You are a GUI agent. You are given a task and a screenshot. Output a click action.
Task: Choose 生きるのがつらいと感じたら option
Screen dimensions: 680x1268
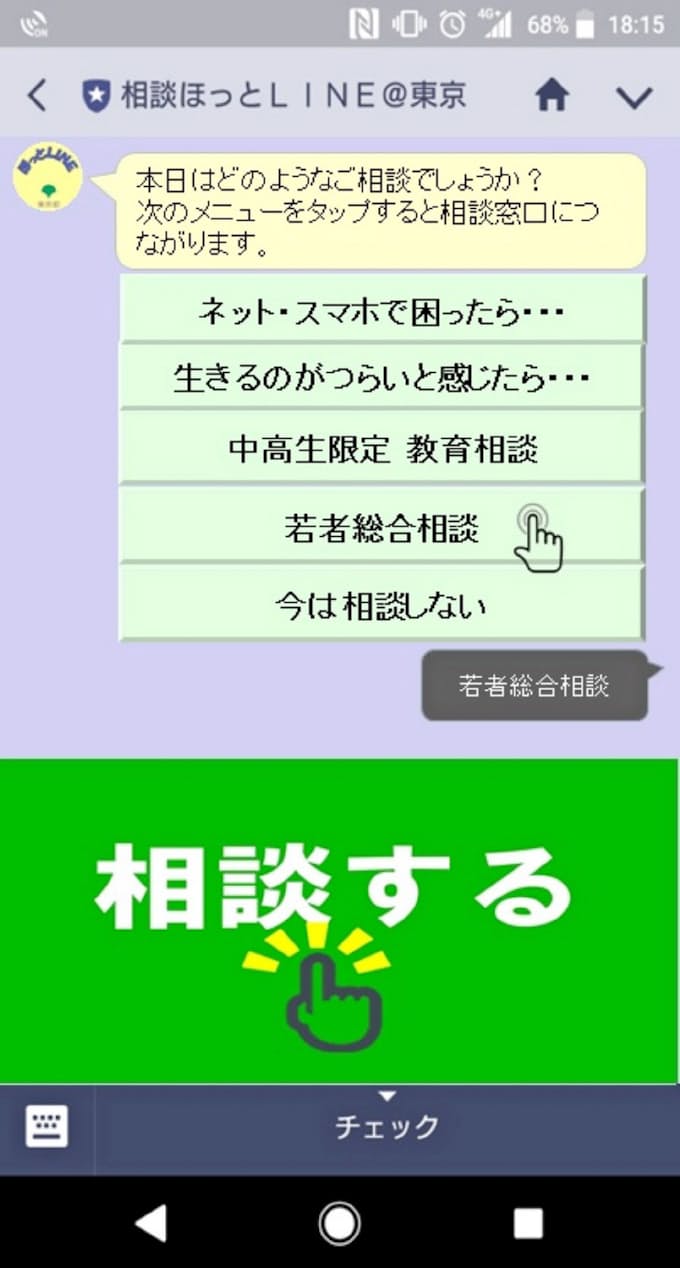coord(382,378)
